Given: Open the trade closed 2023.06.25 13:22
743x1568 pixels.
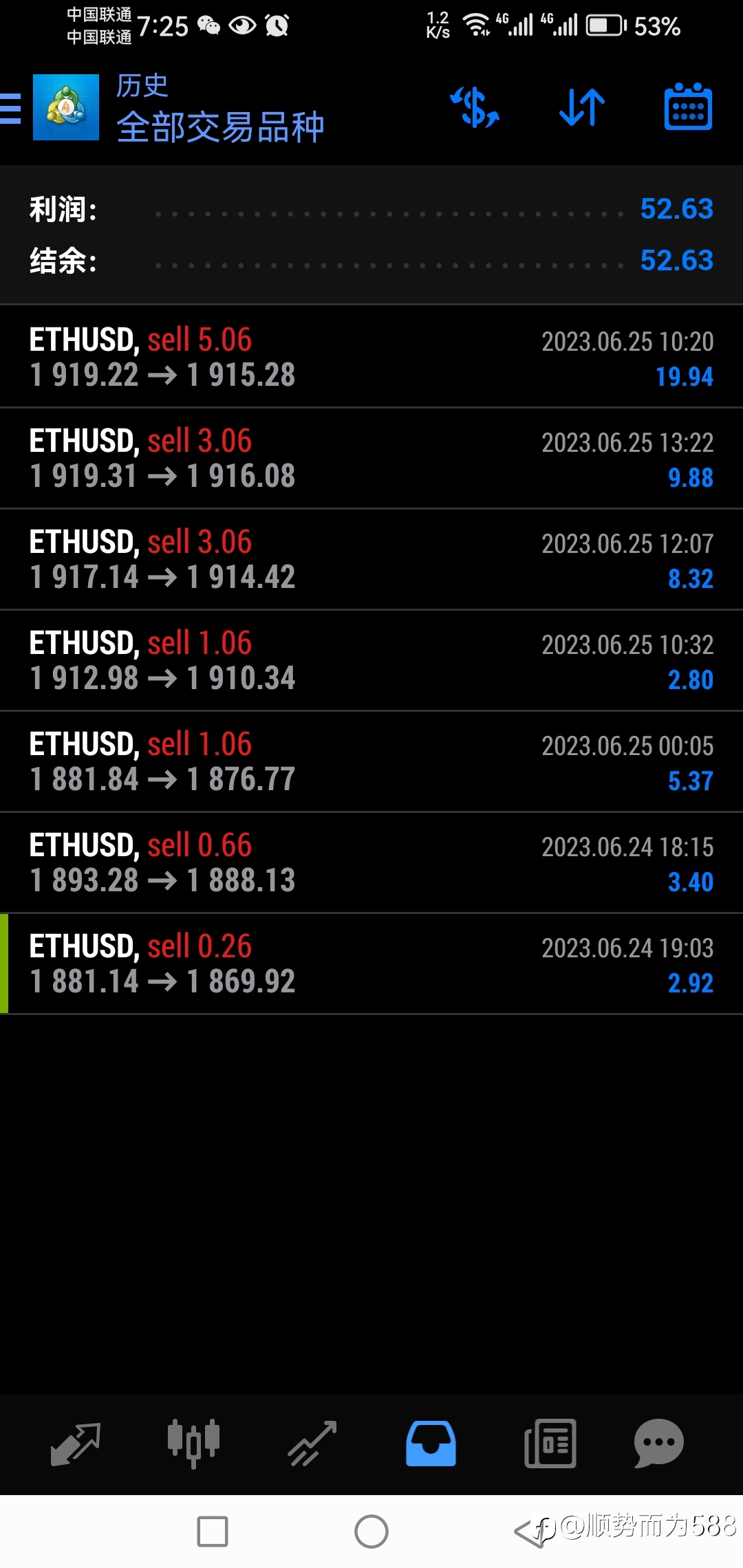Looking at the screenshot, I should tap(371, 458).
